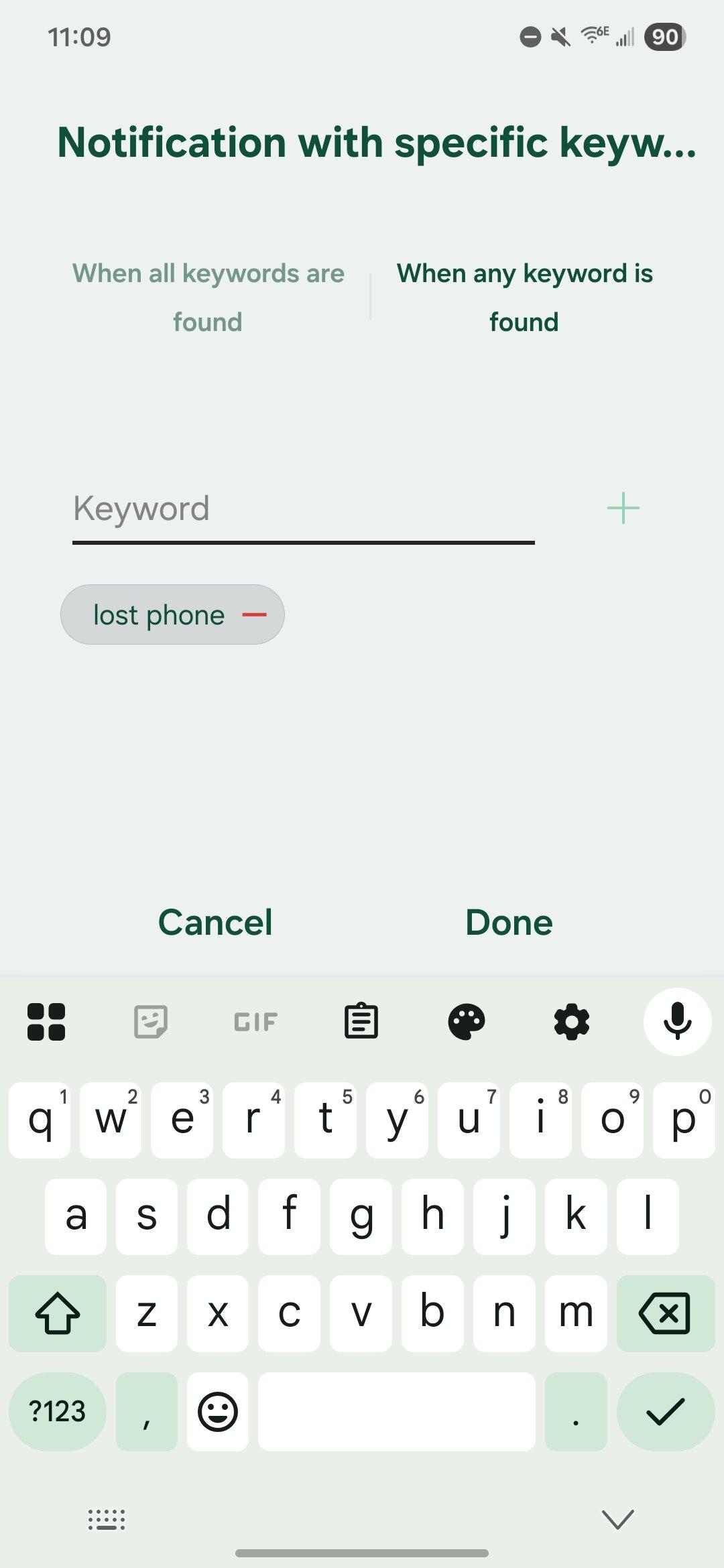The image size is (724, 1568).
Task: Open keyboard layout switcher at bottom left
Action: point(107,1520)
